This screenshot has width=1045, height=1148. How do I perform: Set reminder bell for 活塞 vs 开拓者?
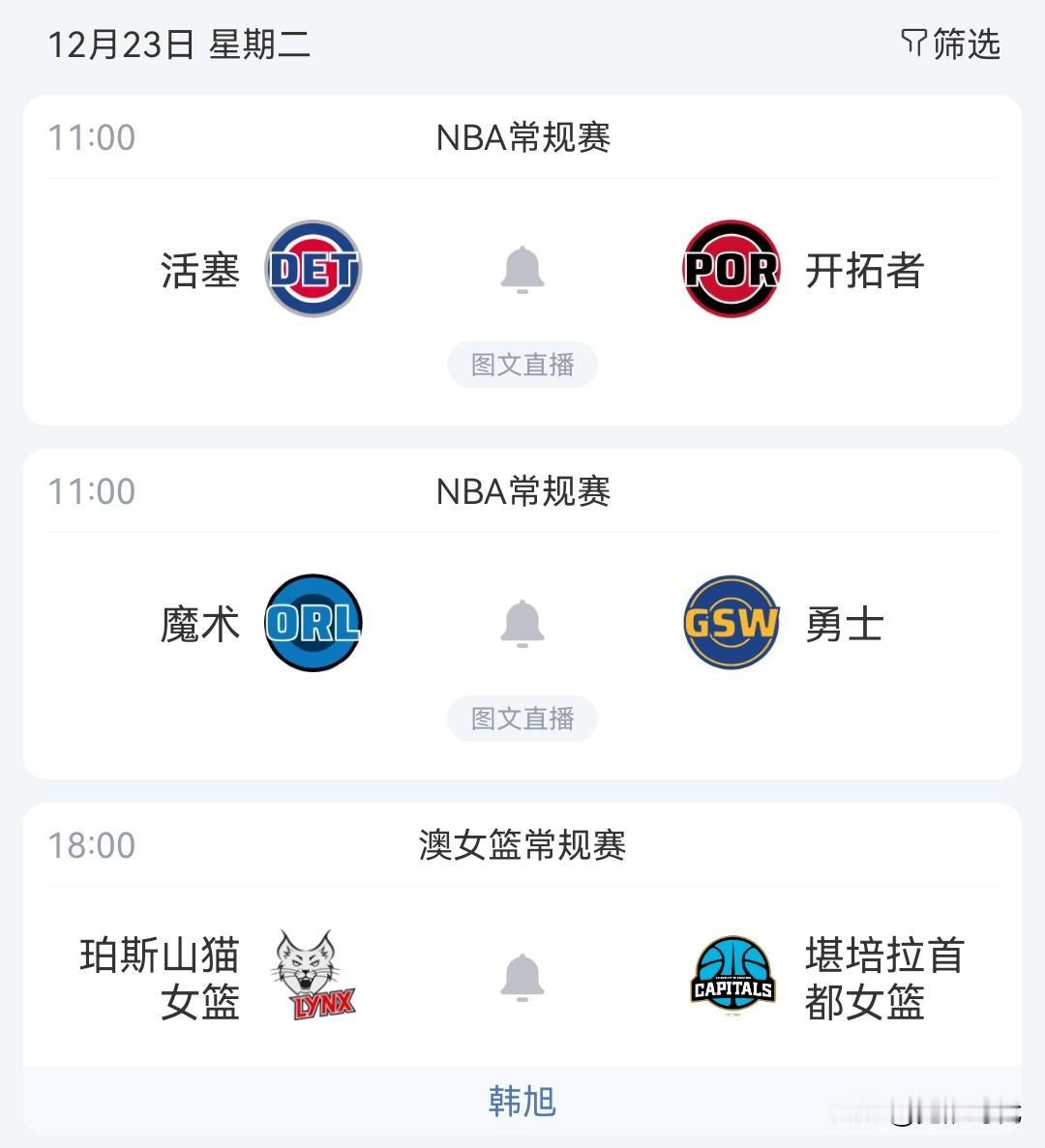[522, 270]
